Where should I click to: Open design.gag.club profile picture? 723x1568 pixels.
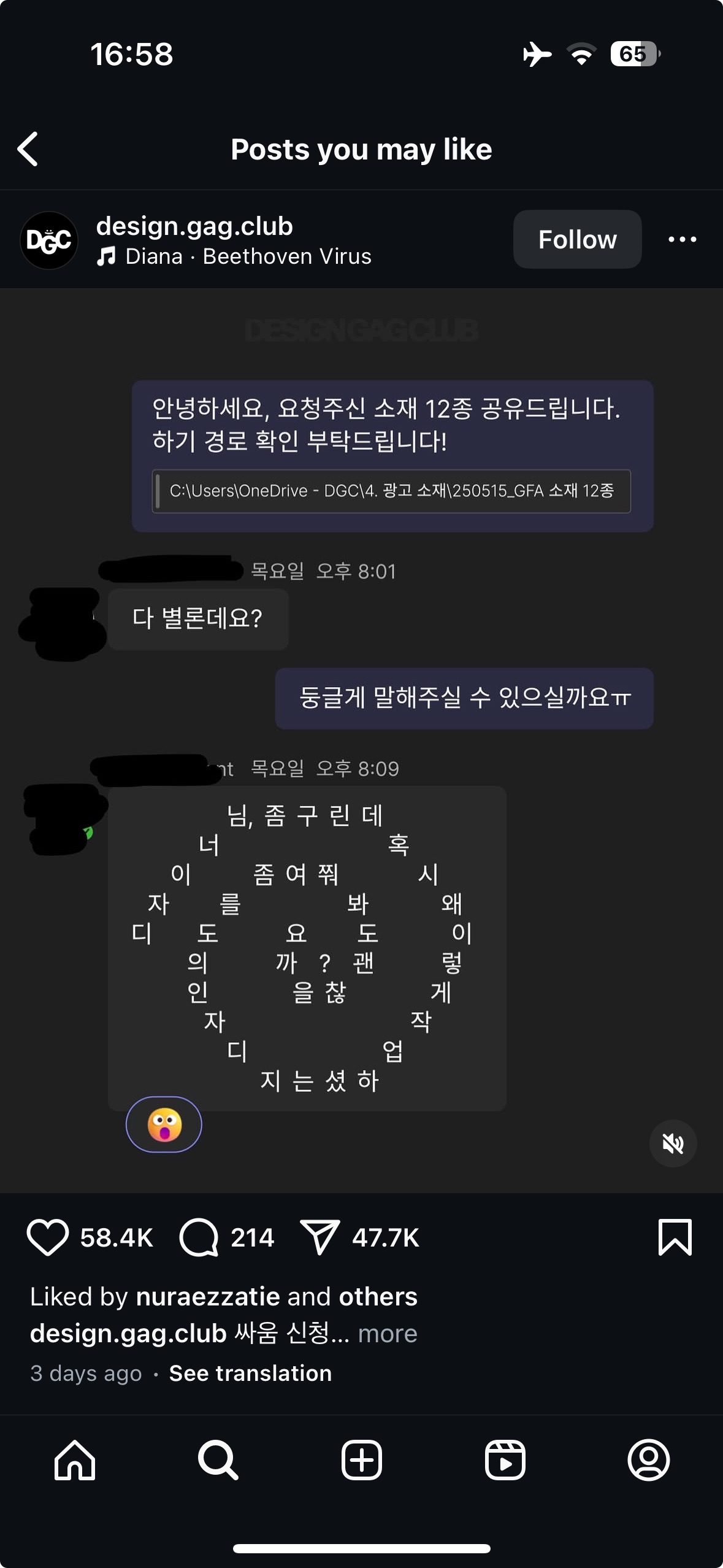point(49,240)
